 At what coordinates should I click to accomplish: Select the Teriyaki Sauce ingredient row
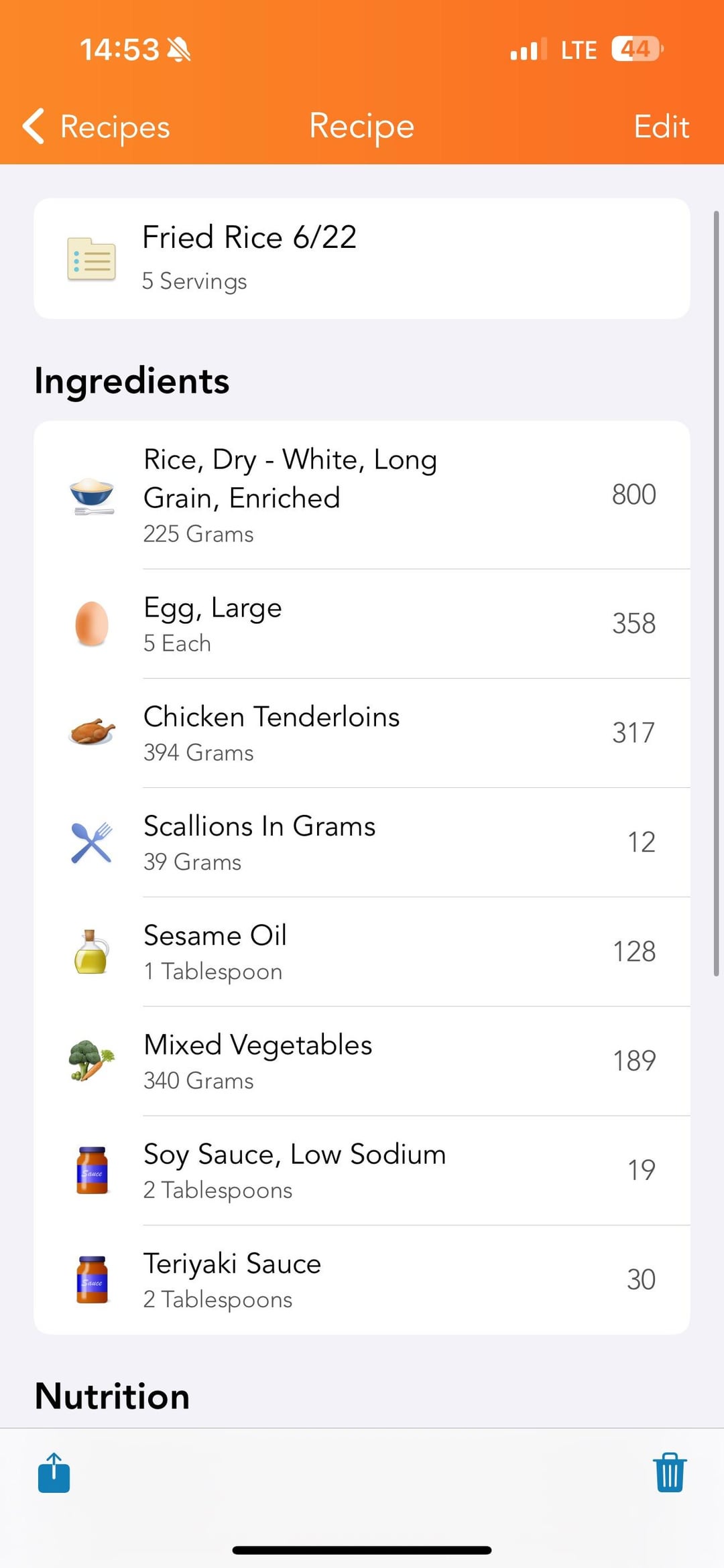(x=362, y=1280)
